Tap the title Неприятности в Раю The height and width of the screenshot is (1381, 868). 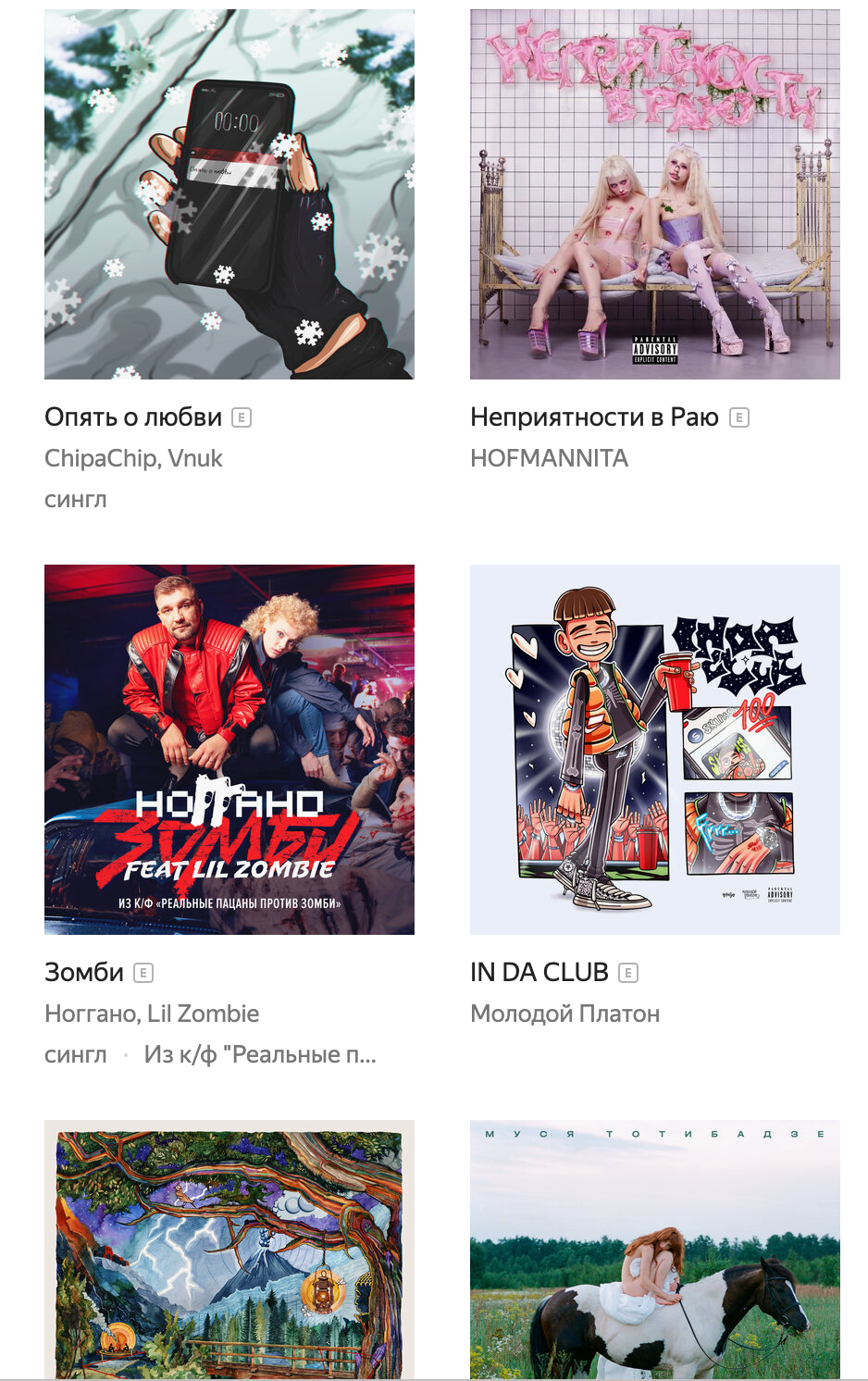(x=594, y=417)
